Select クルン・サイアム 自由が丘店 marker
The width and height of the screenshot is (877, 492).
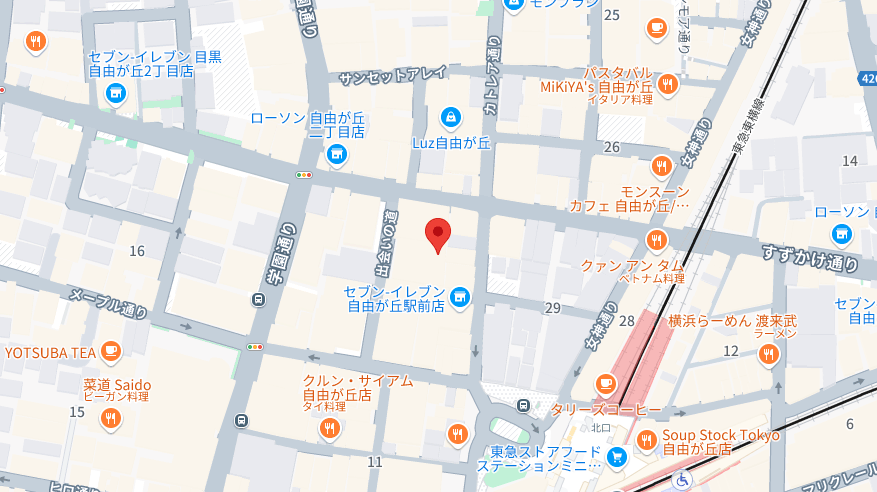click(330, 430)
